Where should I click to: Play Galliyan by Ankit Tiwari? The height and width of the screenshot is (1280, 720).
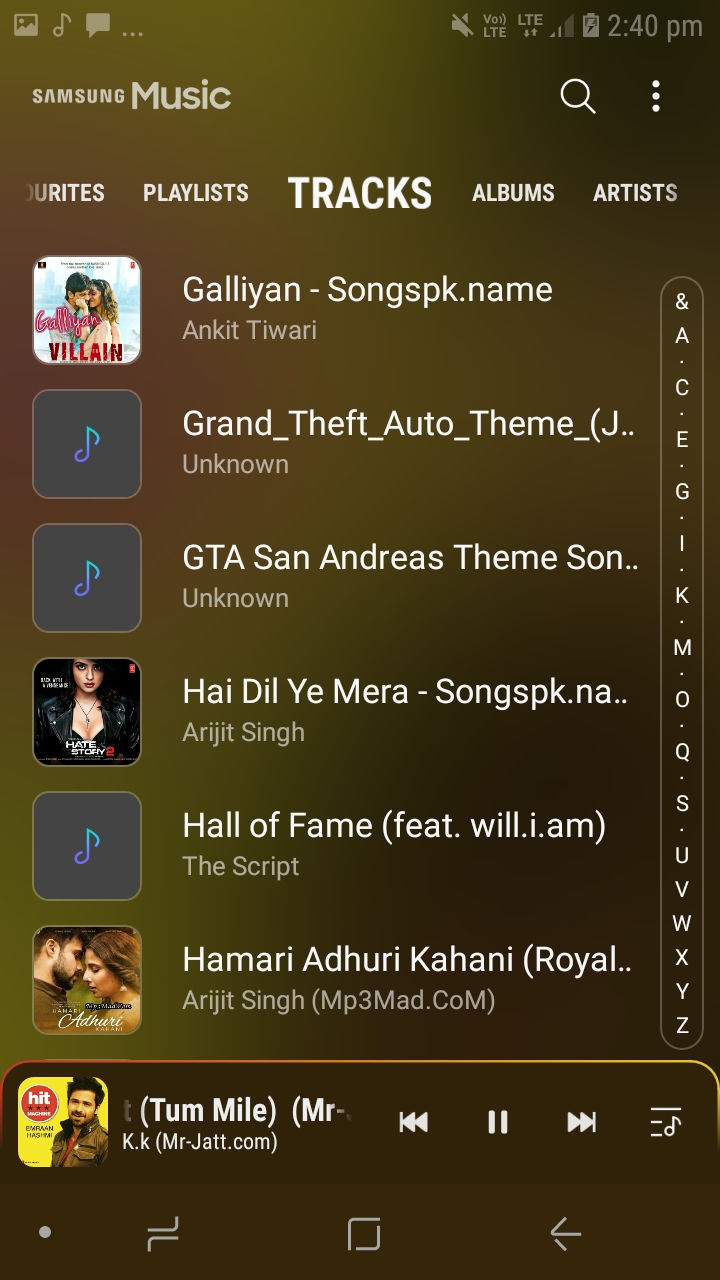pyautogui.click(x=340, y=310)
